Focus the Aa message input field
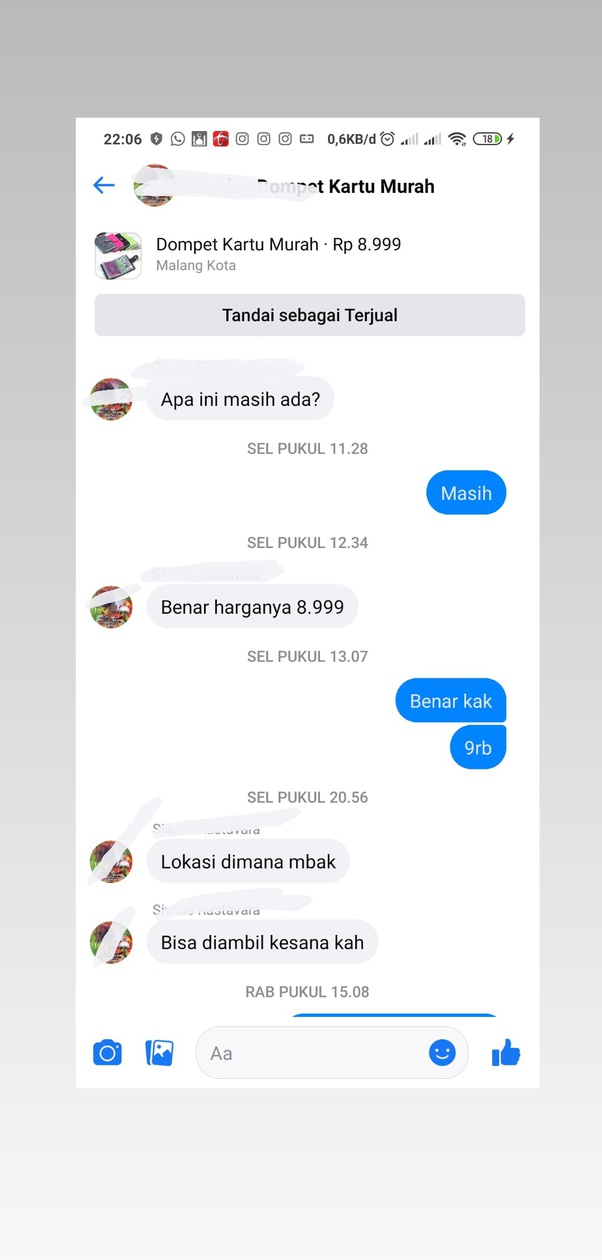This screenshot has width=602, height=1260. tap(332, 1053)
